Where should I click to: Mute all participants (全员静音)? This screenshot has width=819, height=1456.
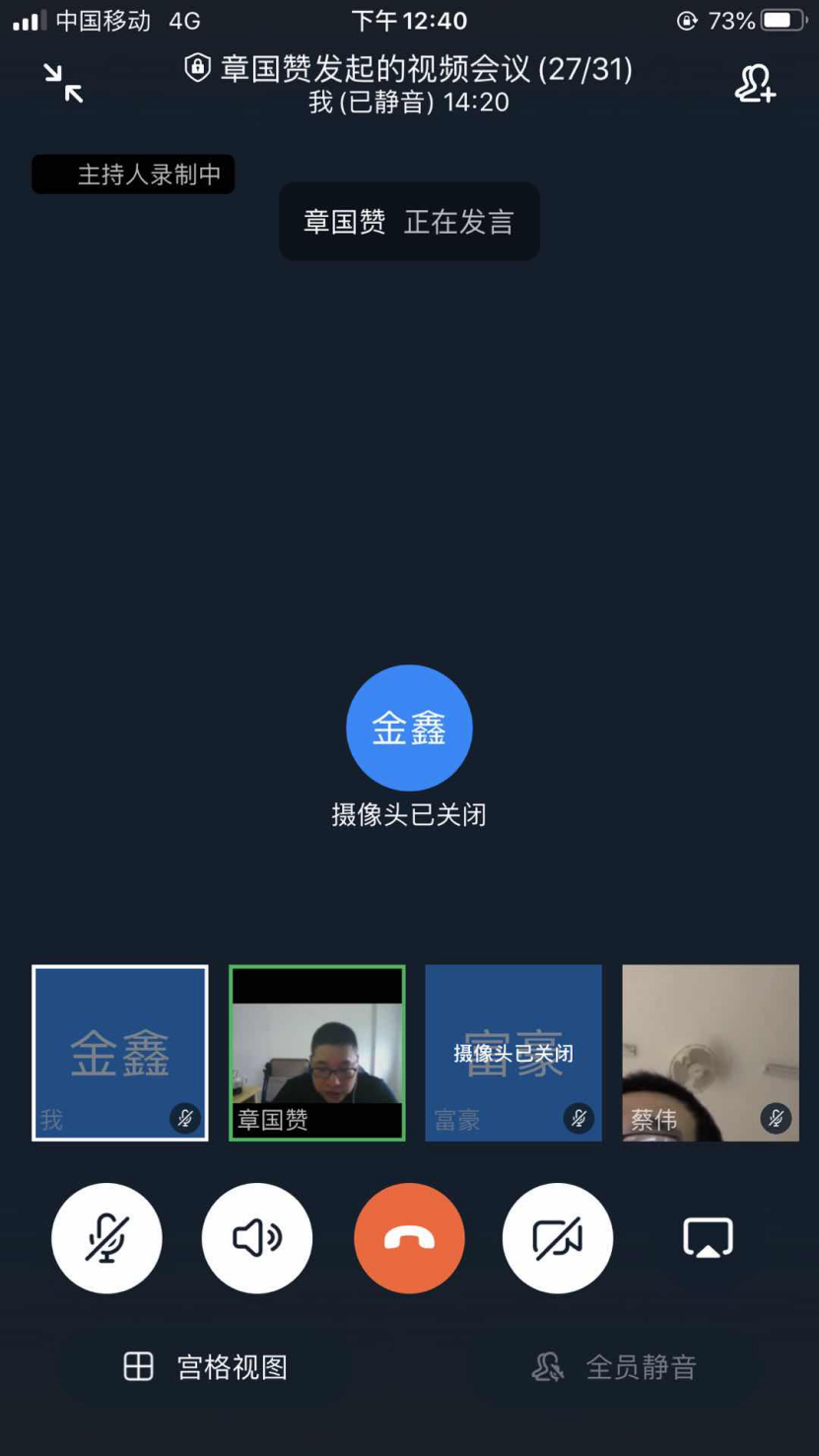615,1367
